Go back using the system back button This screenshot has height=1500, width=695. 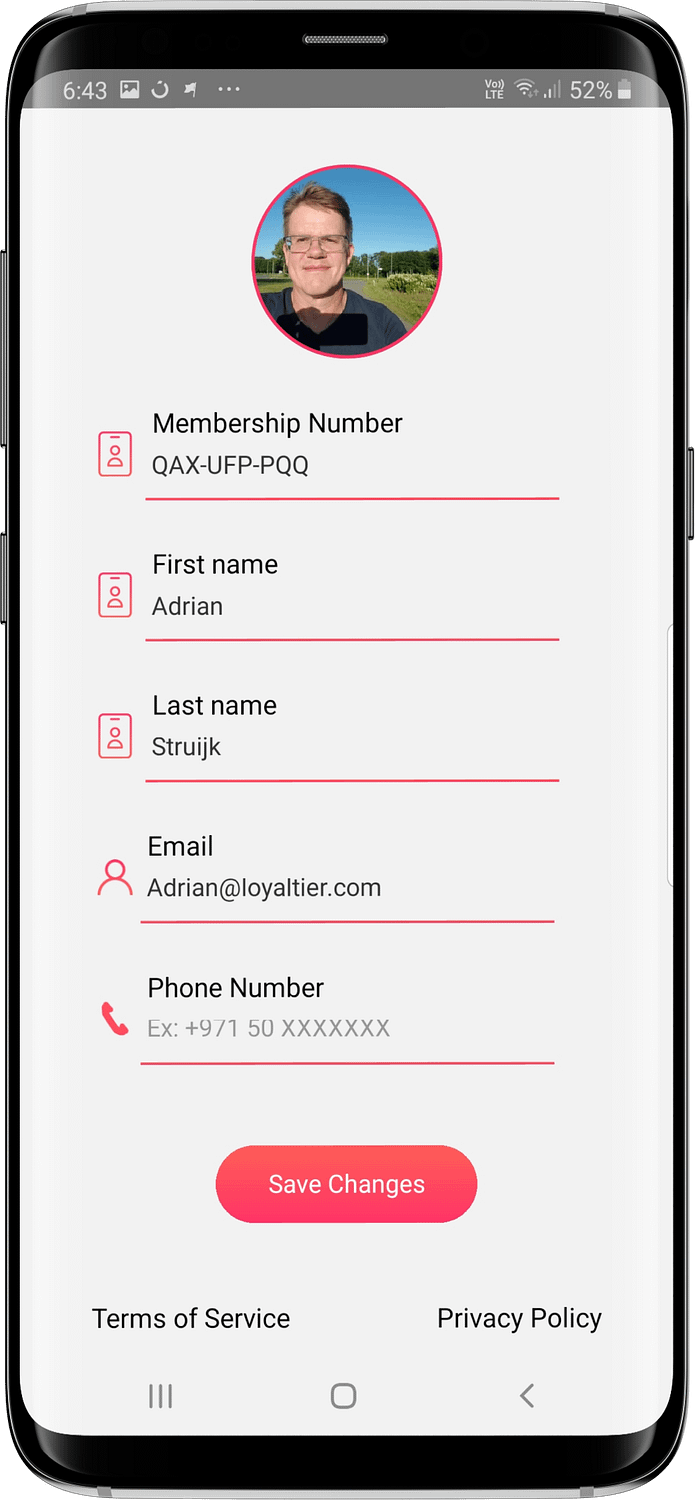(x=527, y=1396)
